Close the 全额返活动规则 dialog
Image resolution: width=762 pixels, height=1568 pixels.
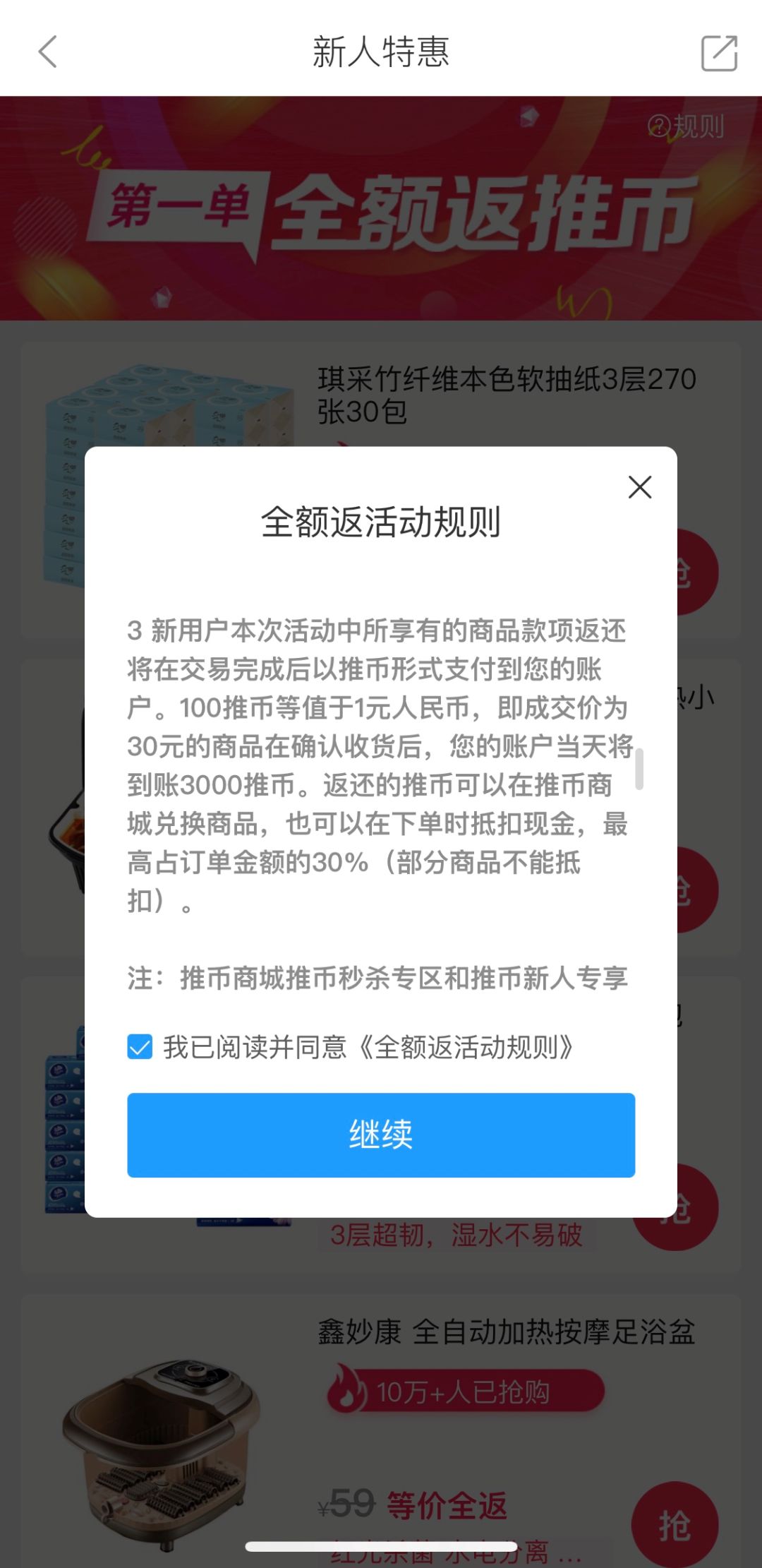[639, 487]
